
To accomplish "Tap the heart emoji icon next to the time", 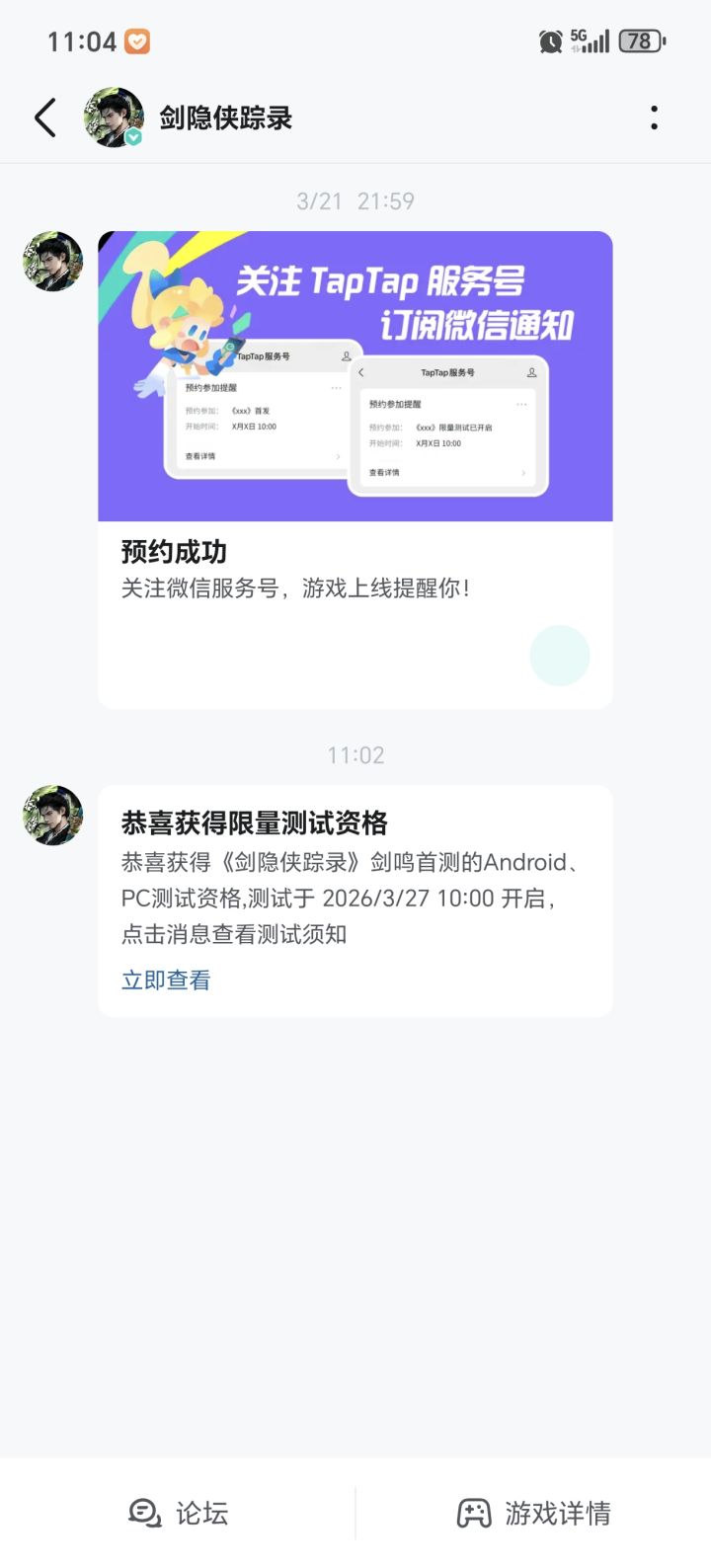I will coord(137,41).
